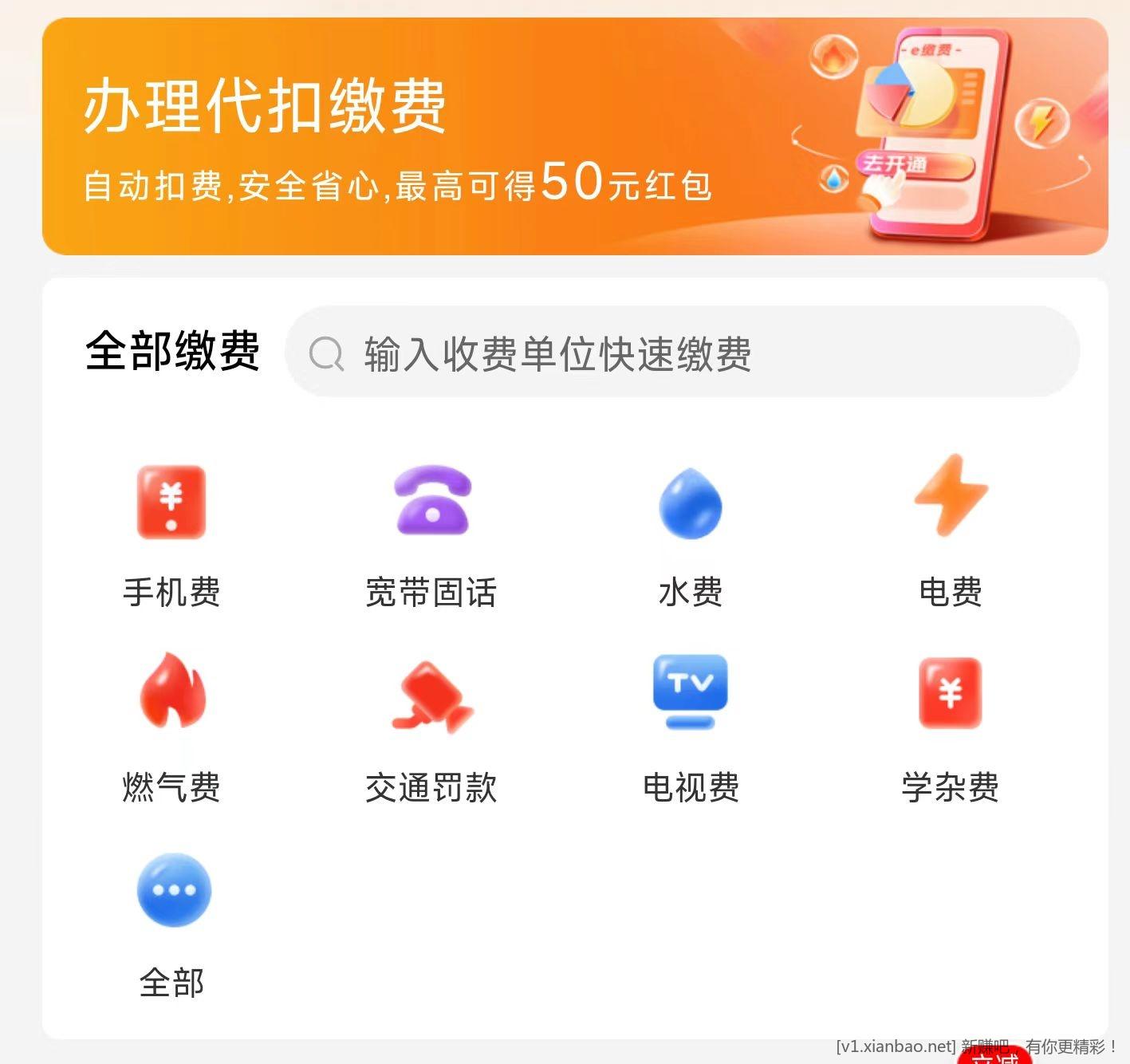Open 燃气费 payment
This screenshot has width=1130, height=1064.
pyautogui.click(x=171, y=726)
